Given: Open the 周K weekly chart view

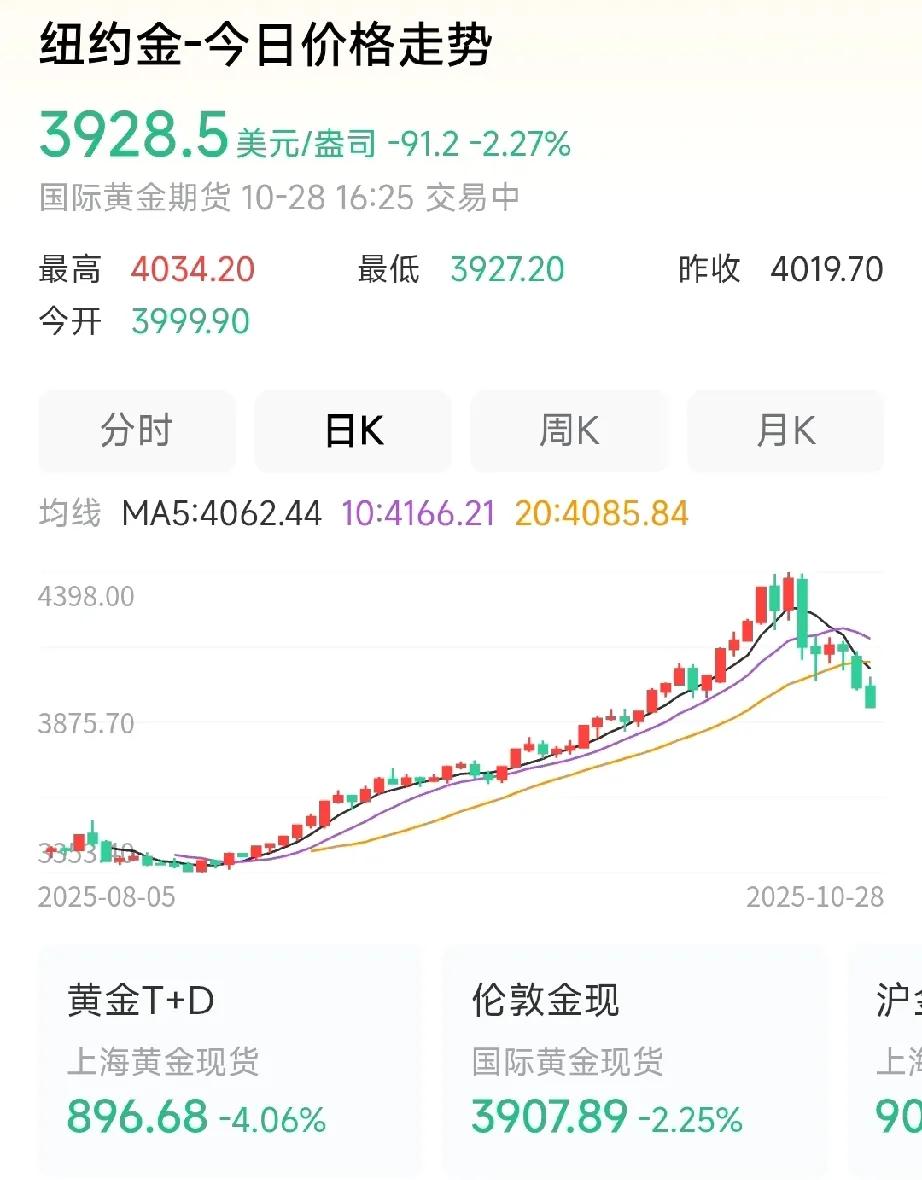Looking at the screenshot, I should pos(569,430).
